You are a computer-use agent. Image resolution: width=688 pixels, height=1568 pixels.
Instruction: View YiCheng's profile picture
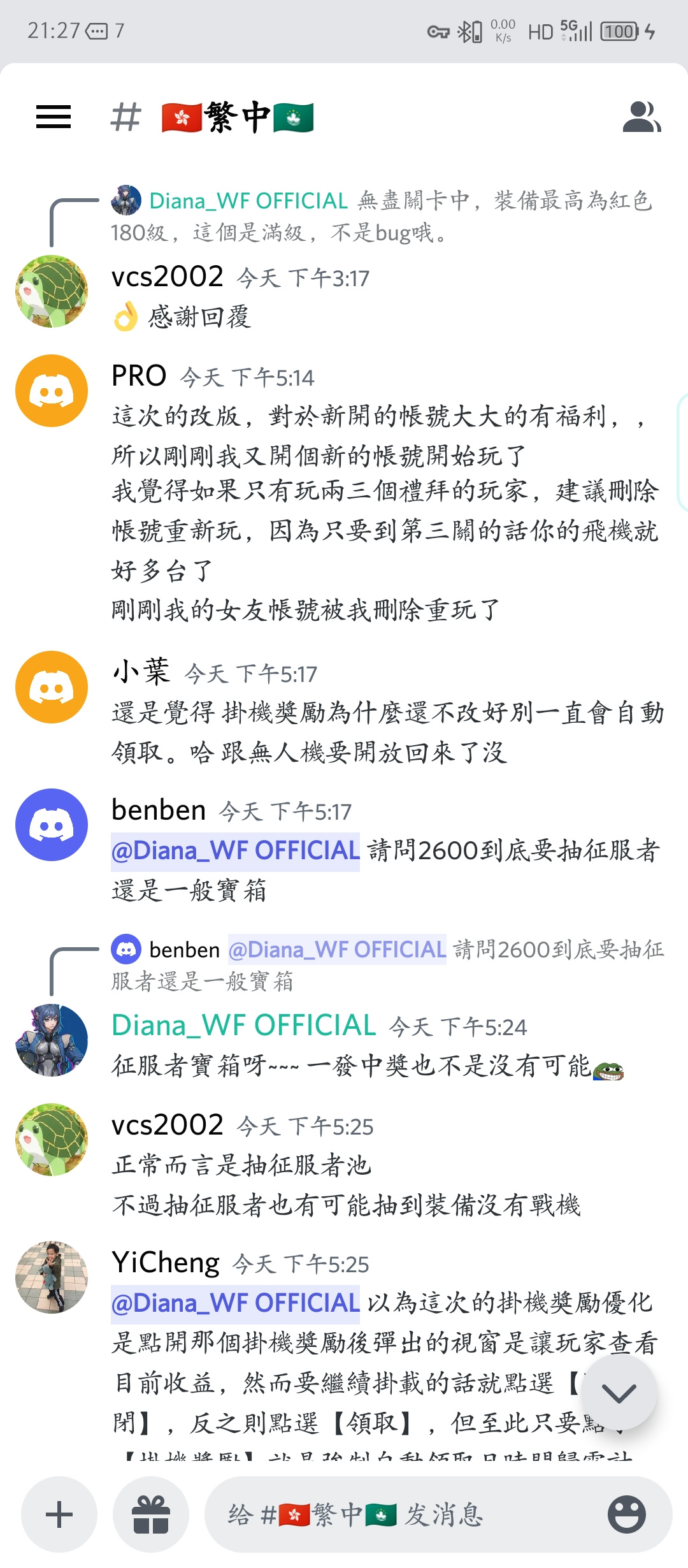tap(52, 1277)
